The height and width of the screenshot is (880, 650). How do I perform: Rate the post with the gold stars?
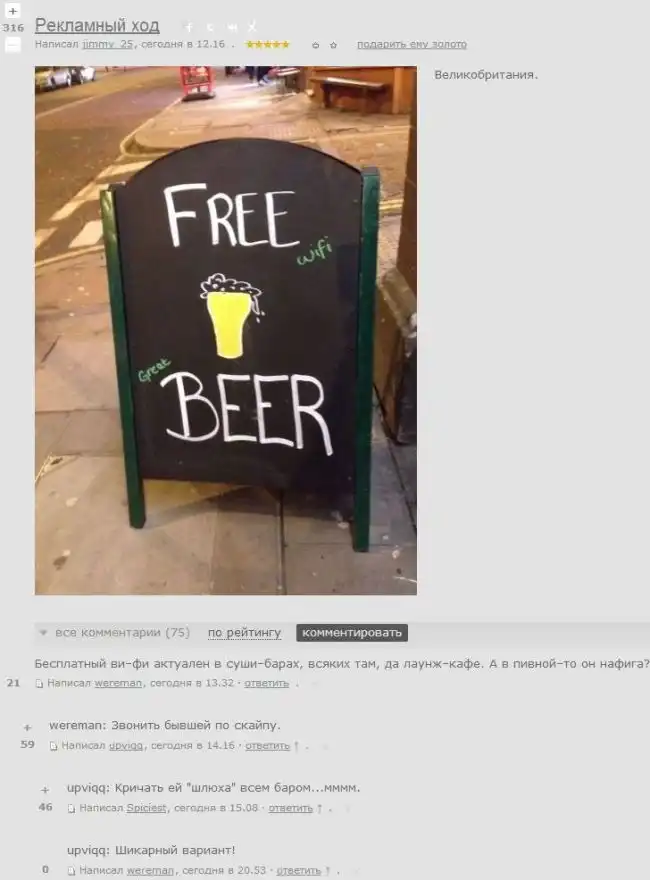[x=268, y=44]
